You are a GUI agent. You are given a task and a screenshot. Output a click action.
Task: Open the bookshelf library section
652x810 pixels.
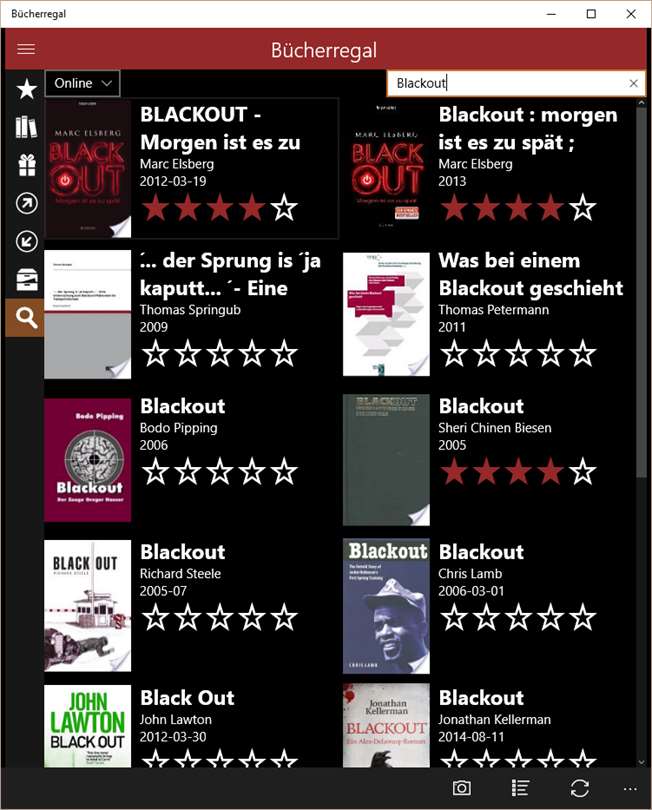pyautogui.click(x=26, y=128)
